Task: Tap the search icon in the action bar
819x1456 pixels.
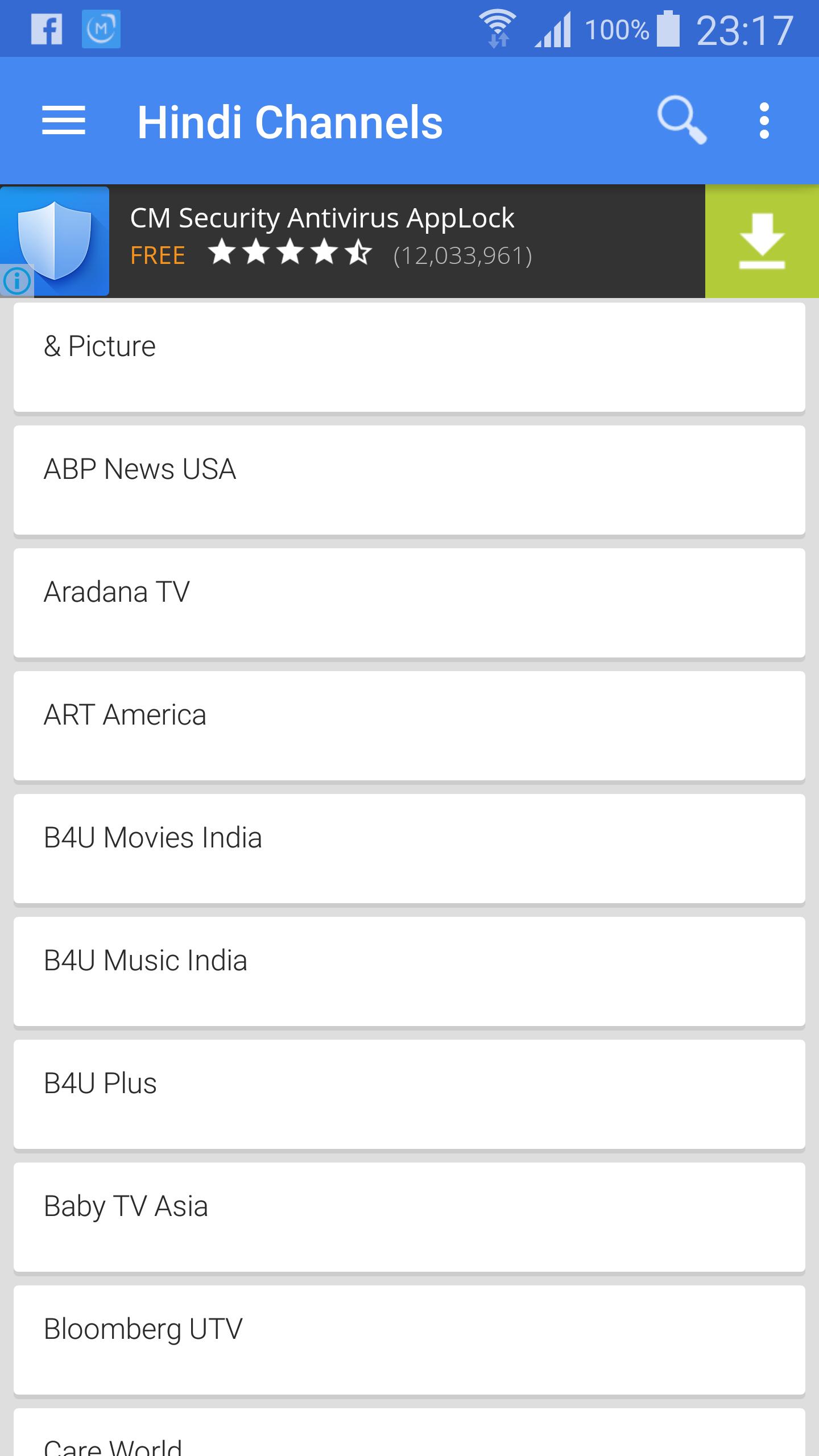Action: point(683,121)
